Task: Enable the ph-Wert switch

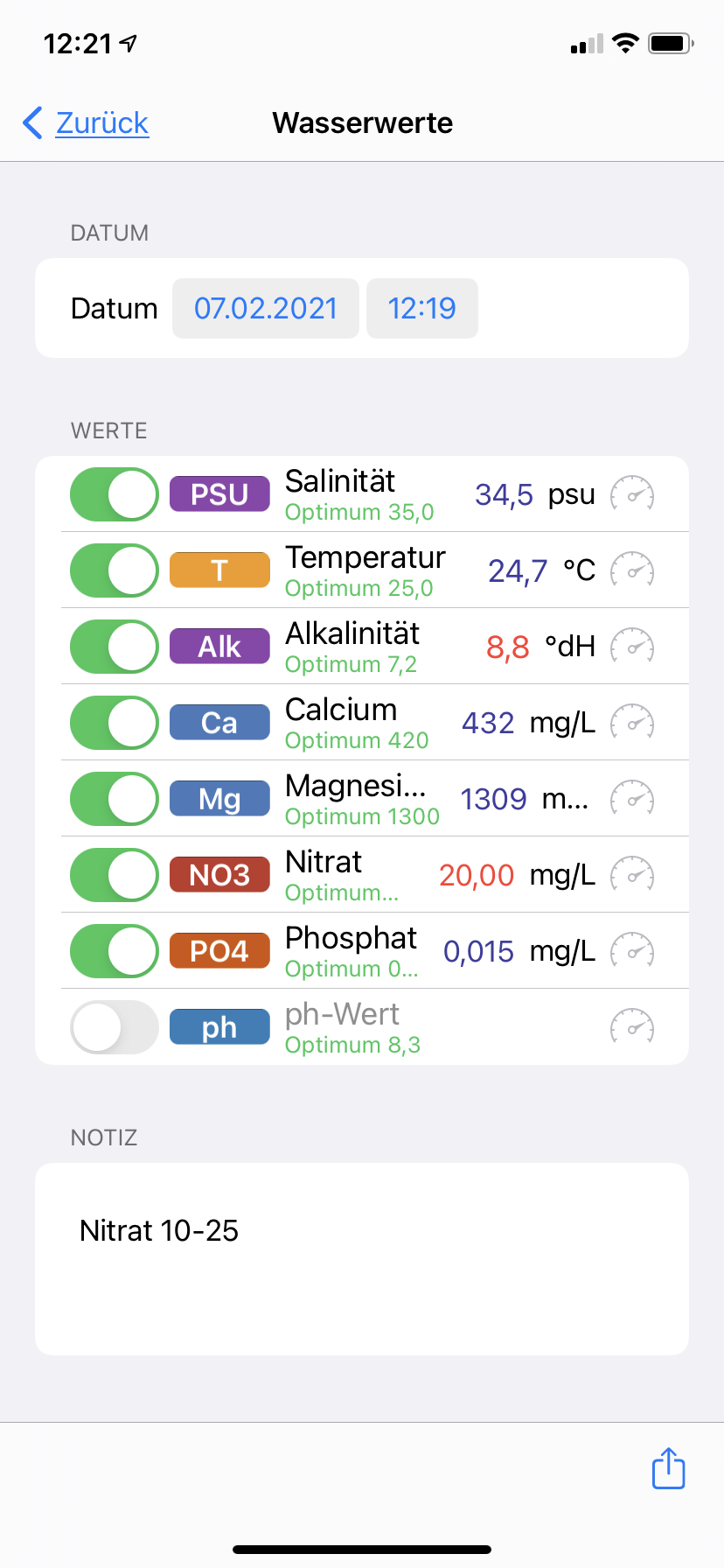Action: click(x=115, y=1027)
